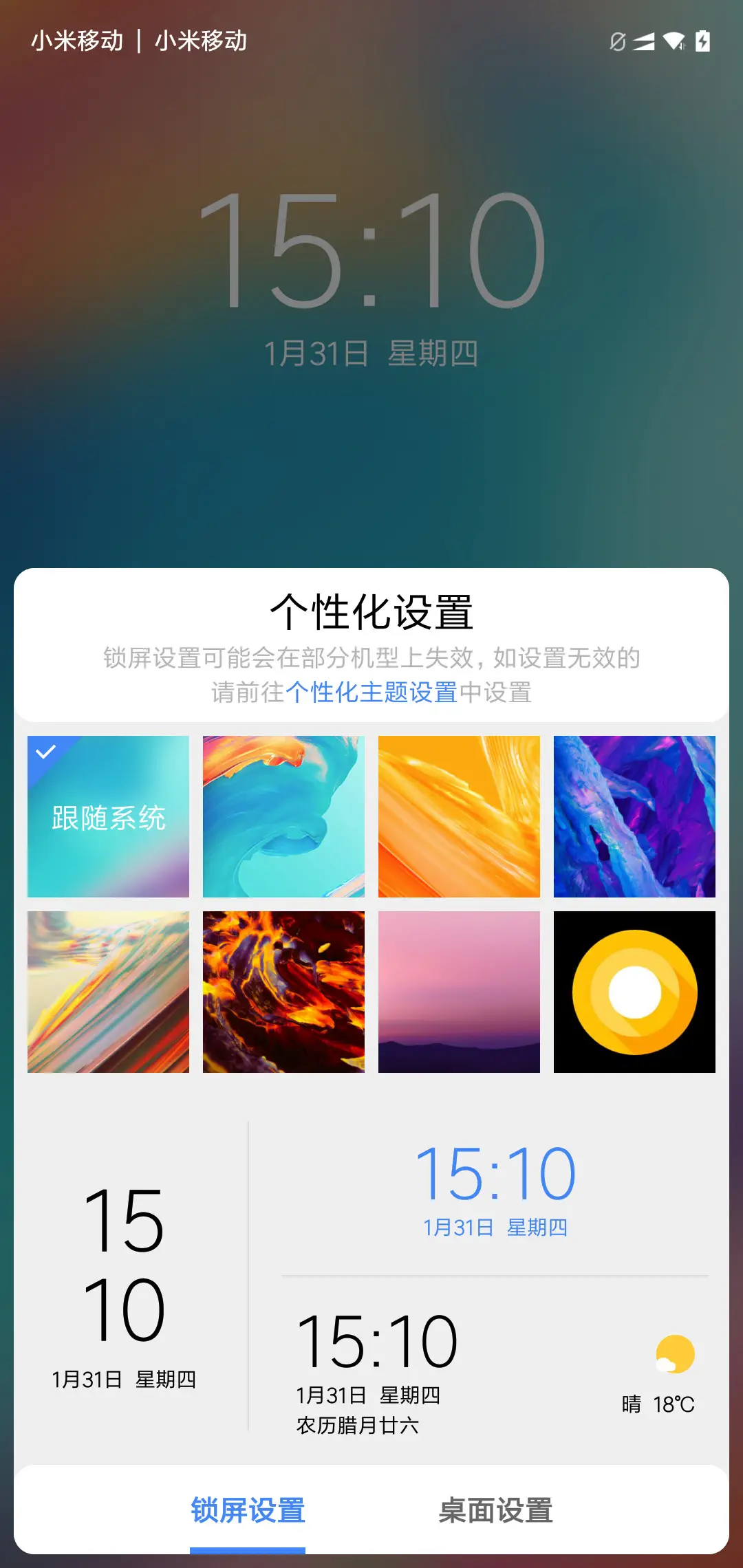743x1568 pixels.
Task: Tap the 跟随系统 wallpaper tile
Action: (x=108, y=815)
